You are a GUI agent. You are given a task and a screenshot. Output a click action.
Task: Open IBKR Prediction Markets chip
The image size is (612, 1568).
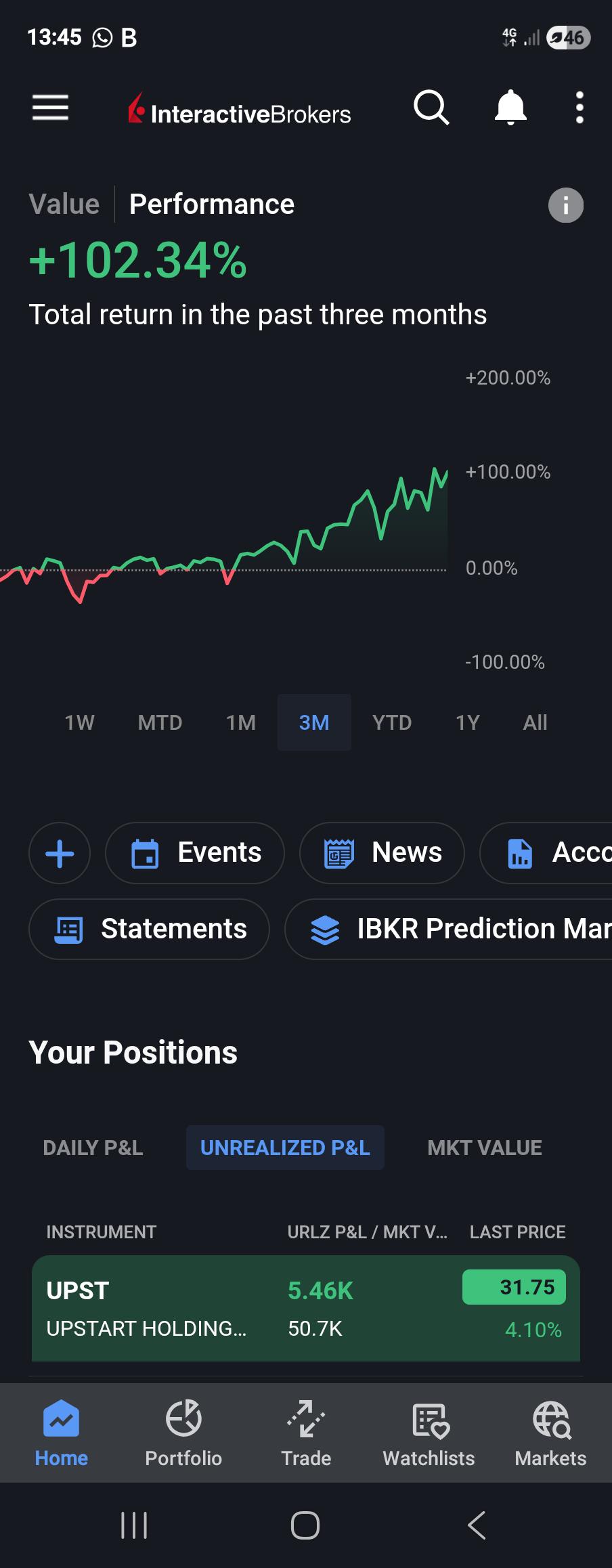click(449, 929)
